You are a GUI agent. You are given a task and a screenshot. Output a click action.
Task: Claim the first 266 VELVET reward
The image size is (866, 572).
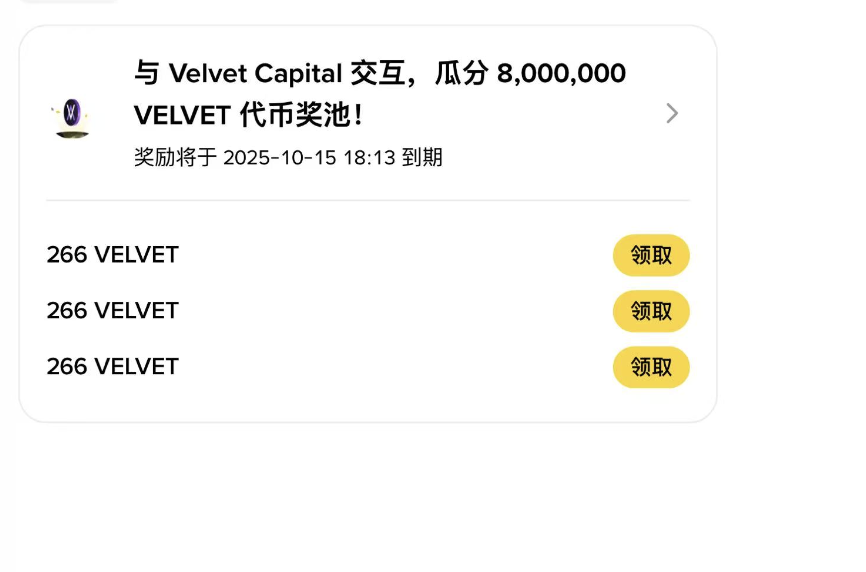pos(651,255)
